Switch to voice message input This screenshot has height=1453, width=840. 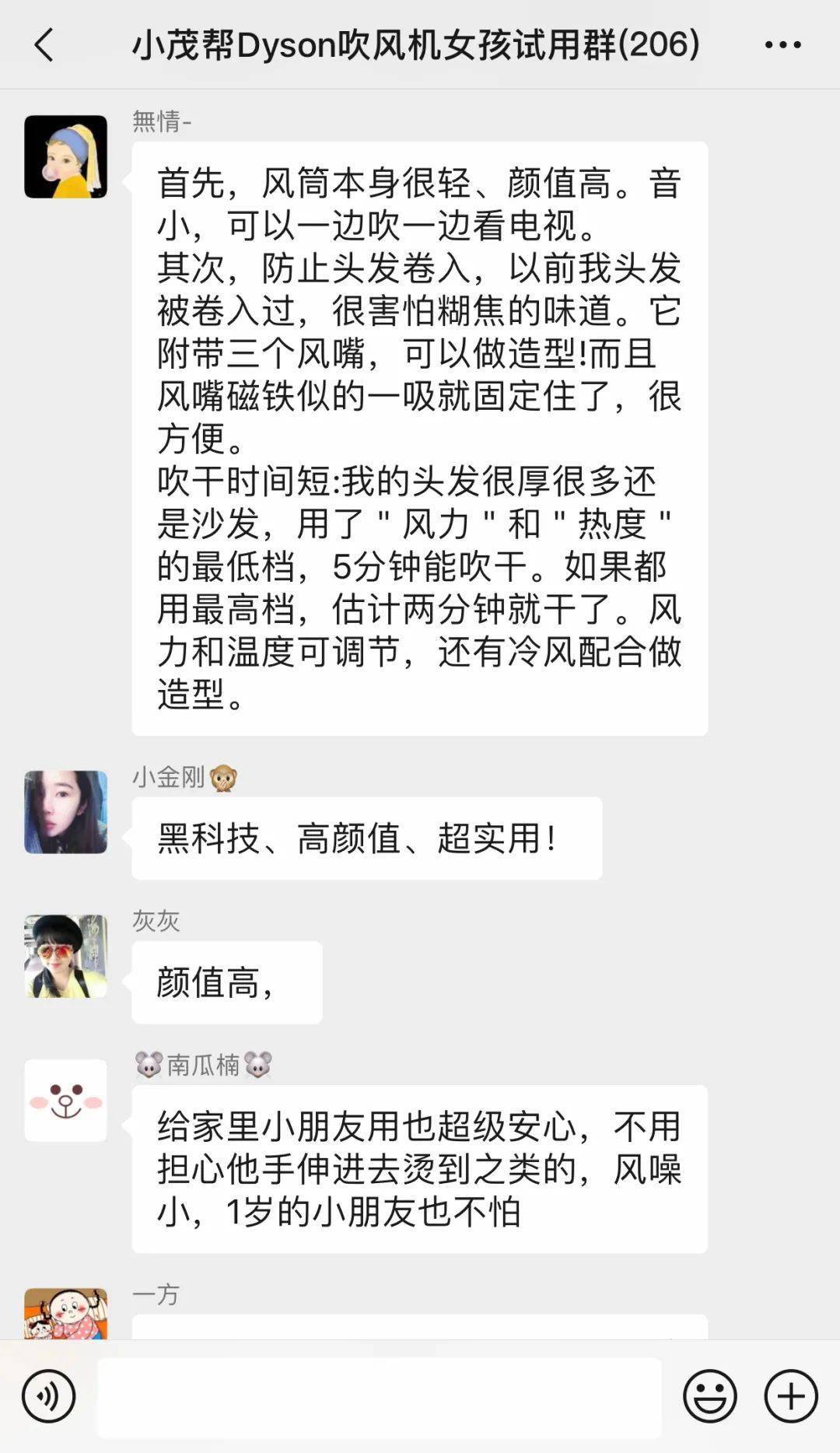[x=48, y=1396]
